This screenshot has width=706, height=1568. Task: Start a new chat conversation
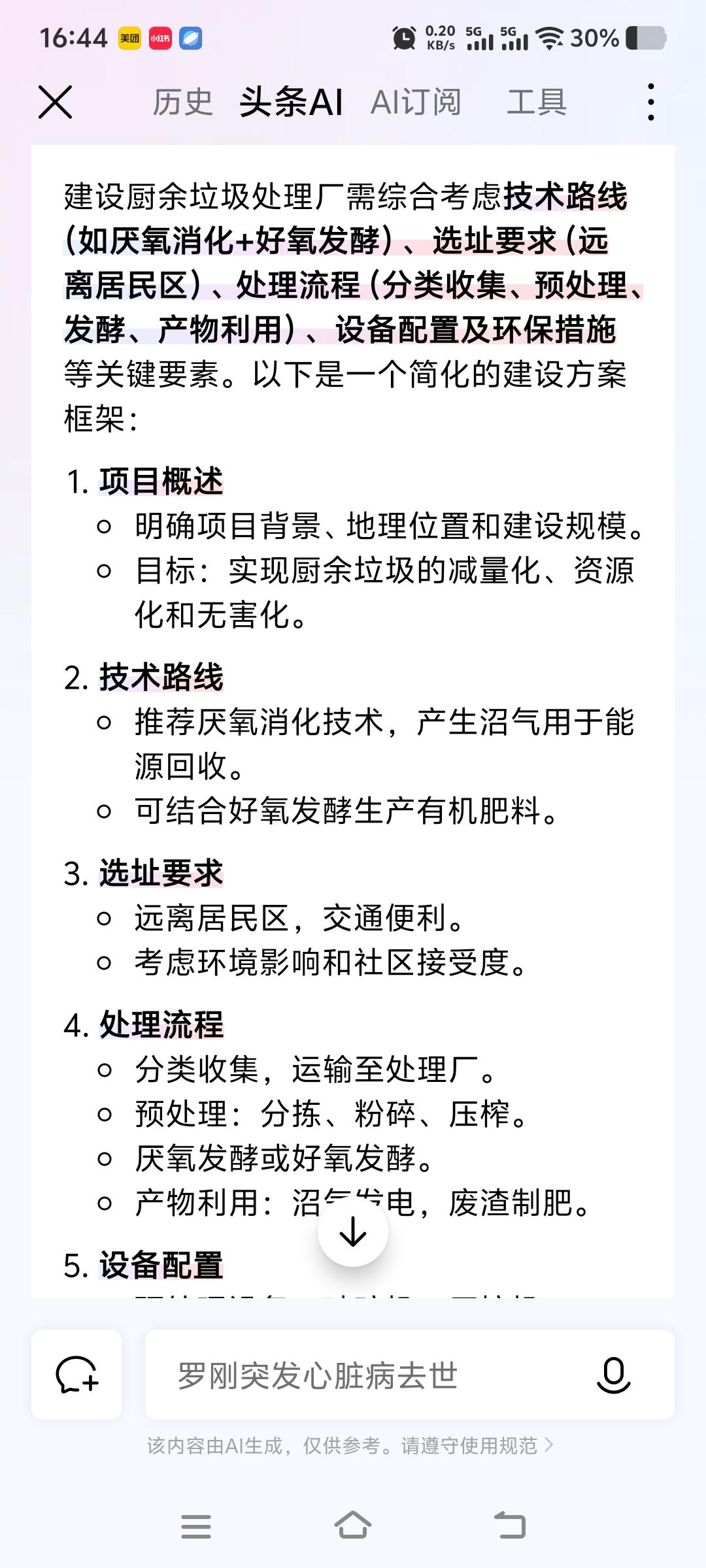(x=76, y=1375)
